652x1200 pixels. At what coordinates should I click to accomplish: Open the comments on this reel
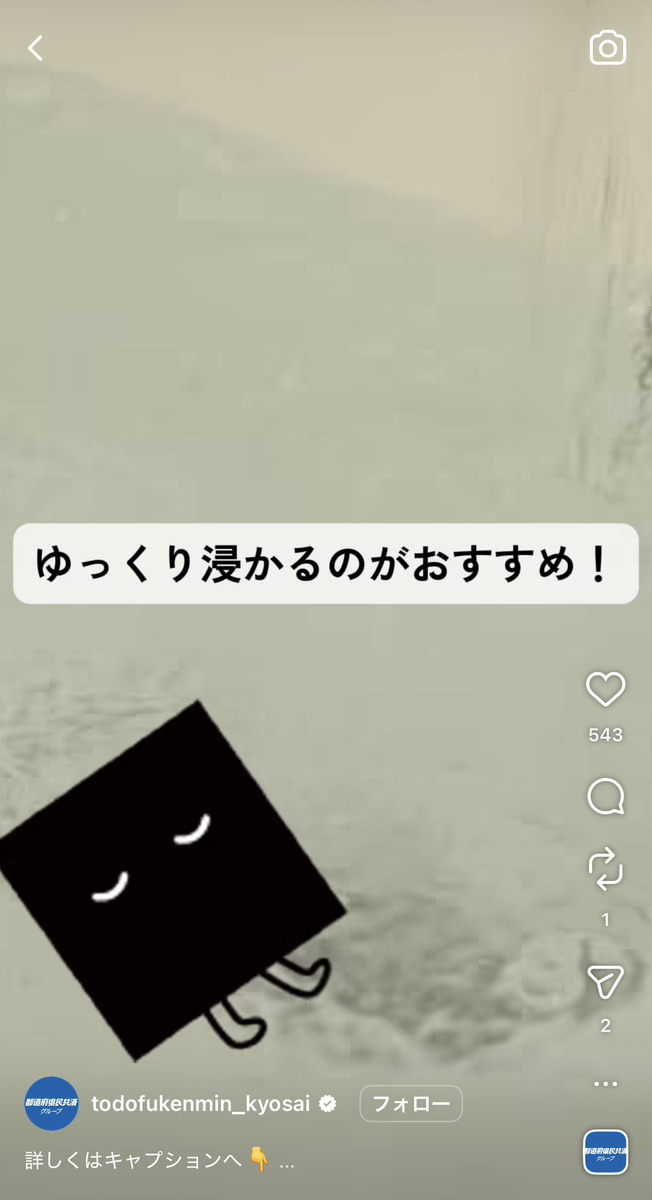[605, 797]
